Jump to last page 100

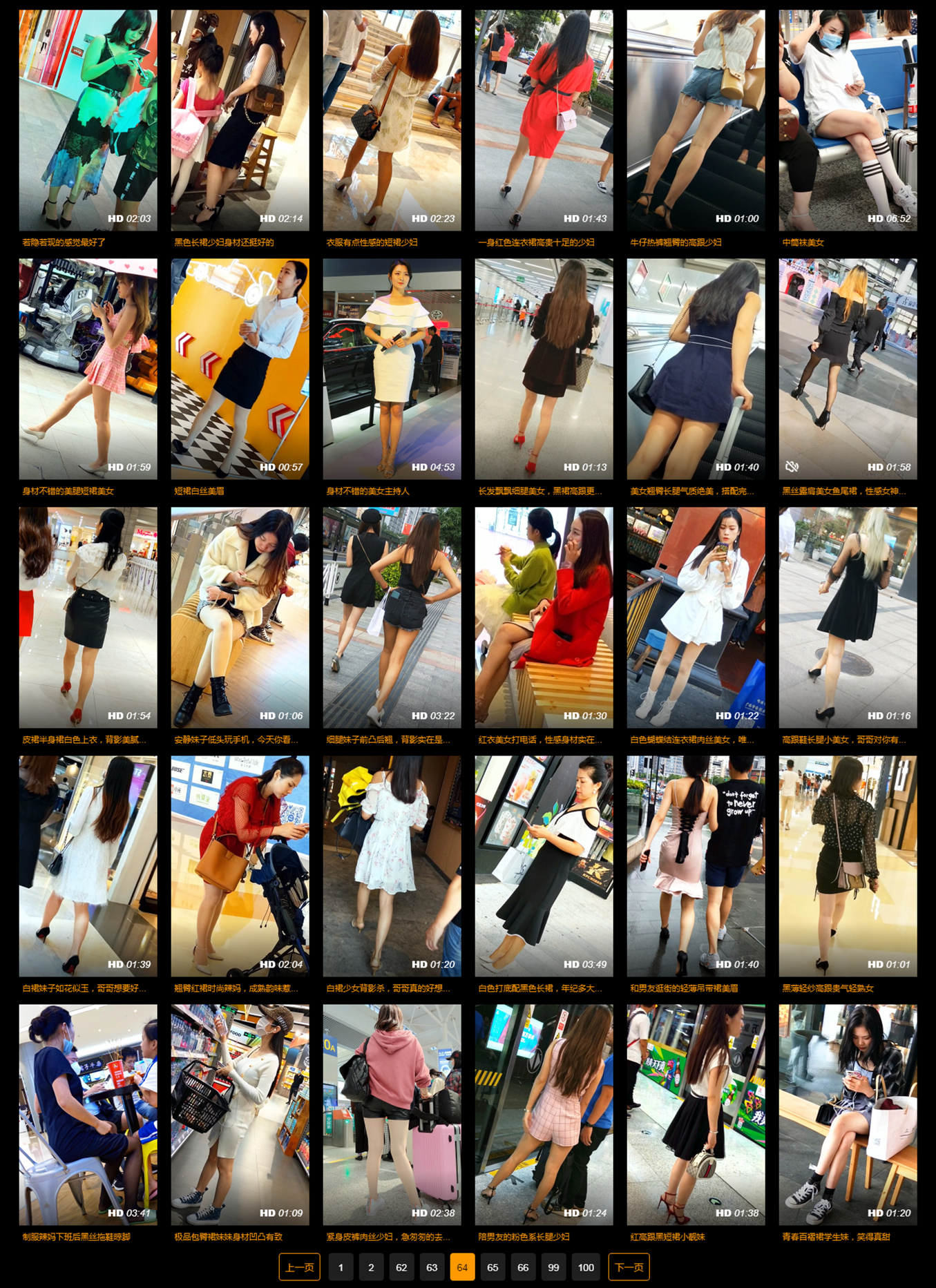pos(586,1267)
